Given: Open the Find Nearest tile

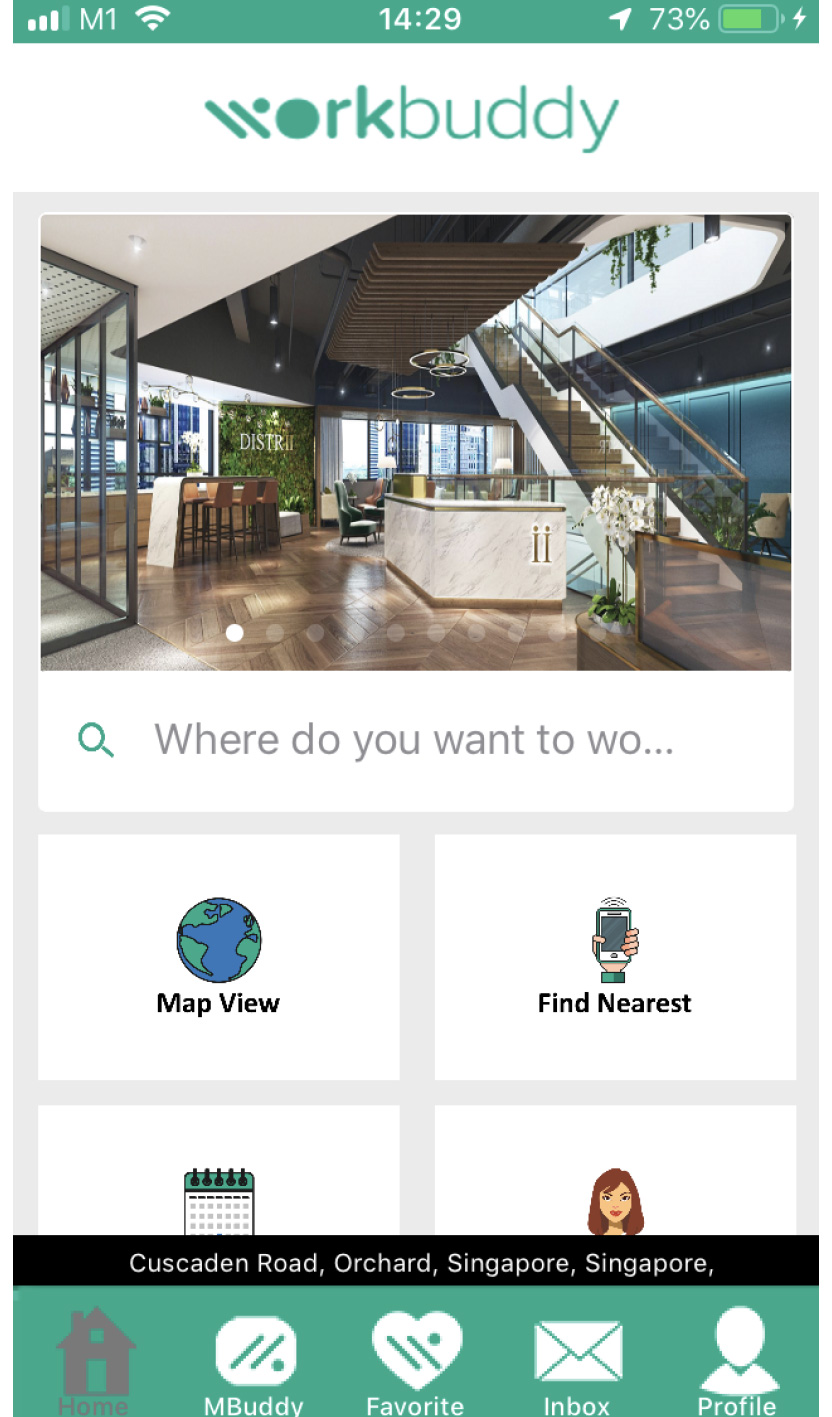Looking at the screenshot, I should [615, 957].
